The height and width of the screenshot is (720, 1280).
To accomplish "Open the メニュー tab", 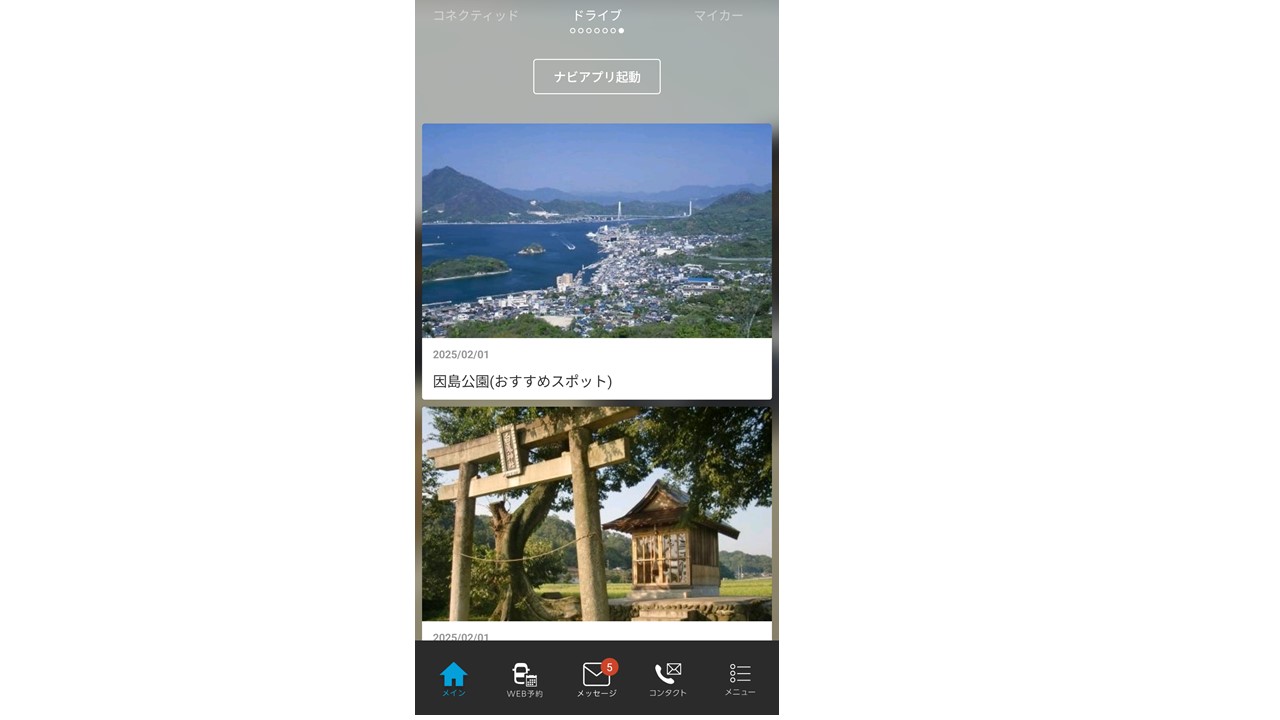I will tap(740, 678).
